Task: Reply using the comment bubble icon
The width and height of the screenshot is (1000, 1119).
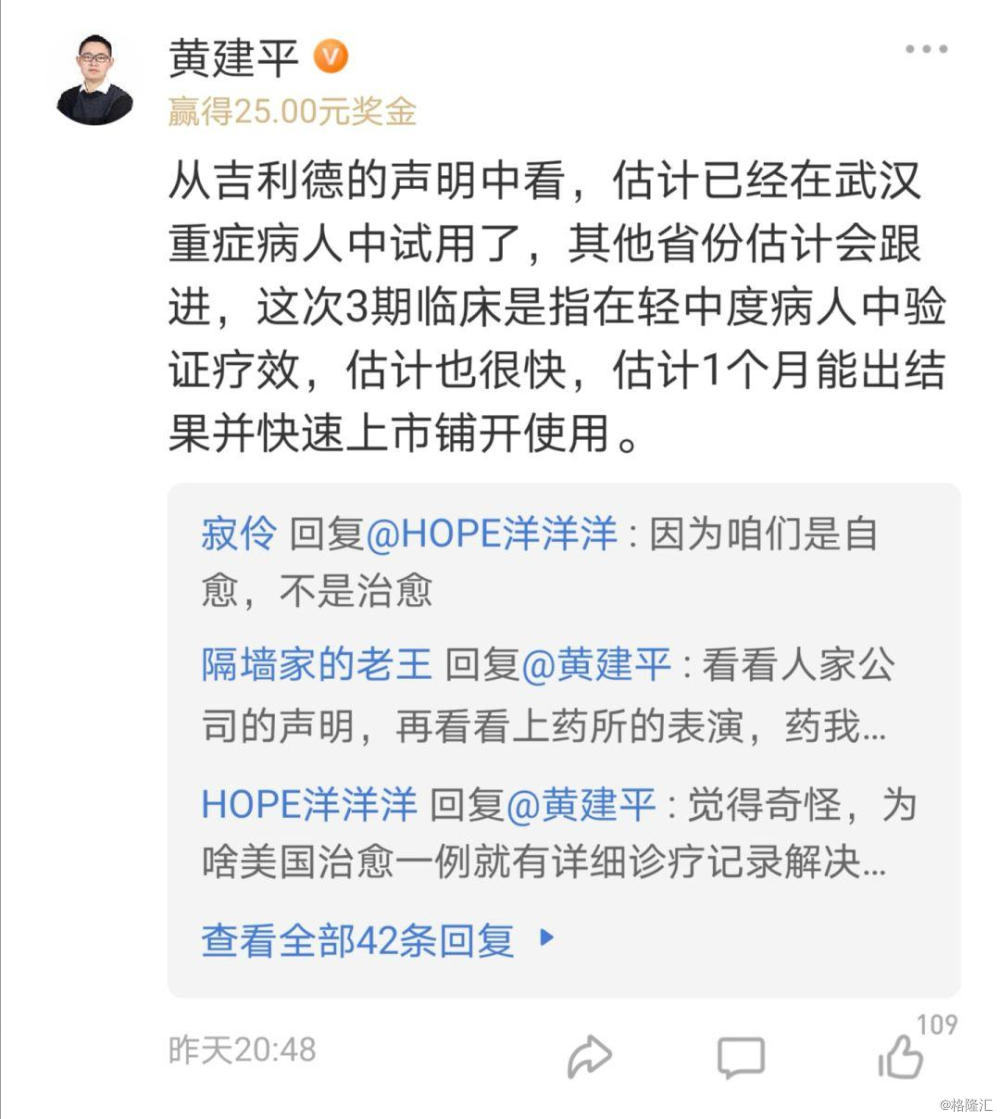Action: 741,1057
